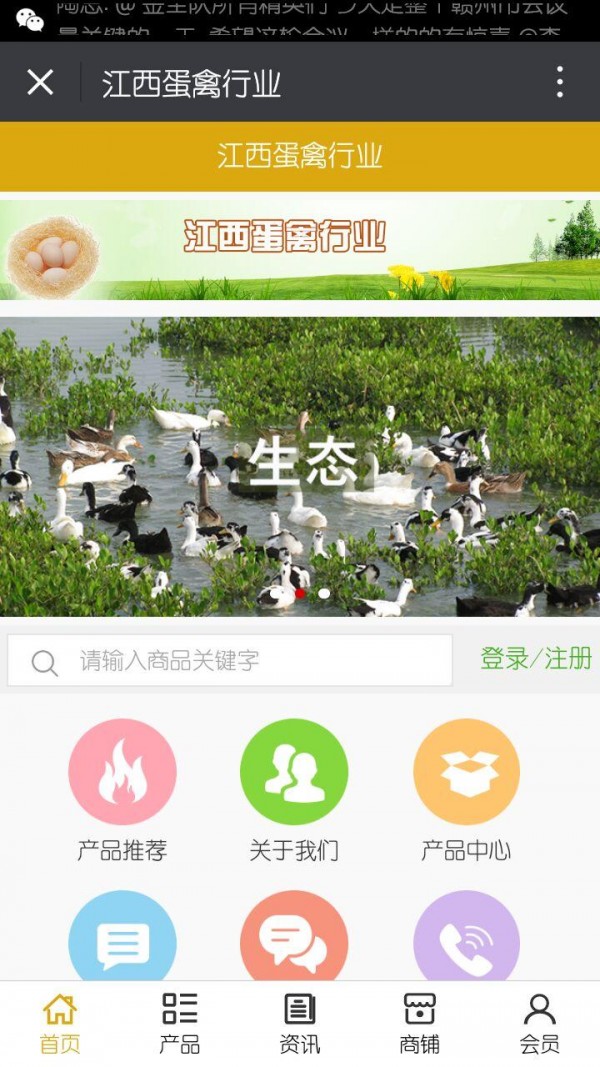Open the blue message icon
The height and width of the screenshot is (1067, 600).
122,940
